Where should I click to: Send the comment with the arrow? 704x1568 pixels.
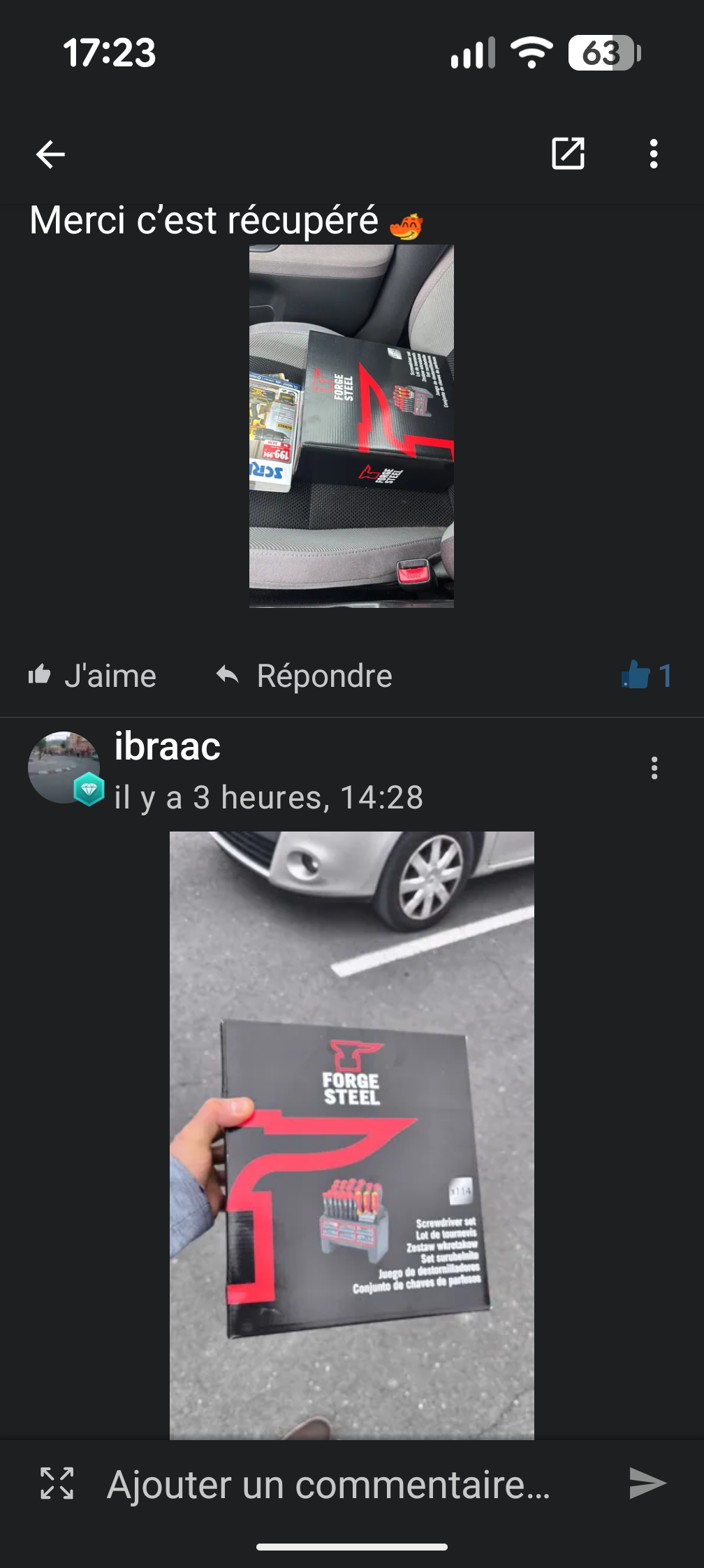point(647,1483)
